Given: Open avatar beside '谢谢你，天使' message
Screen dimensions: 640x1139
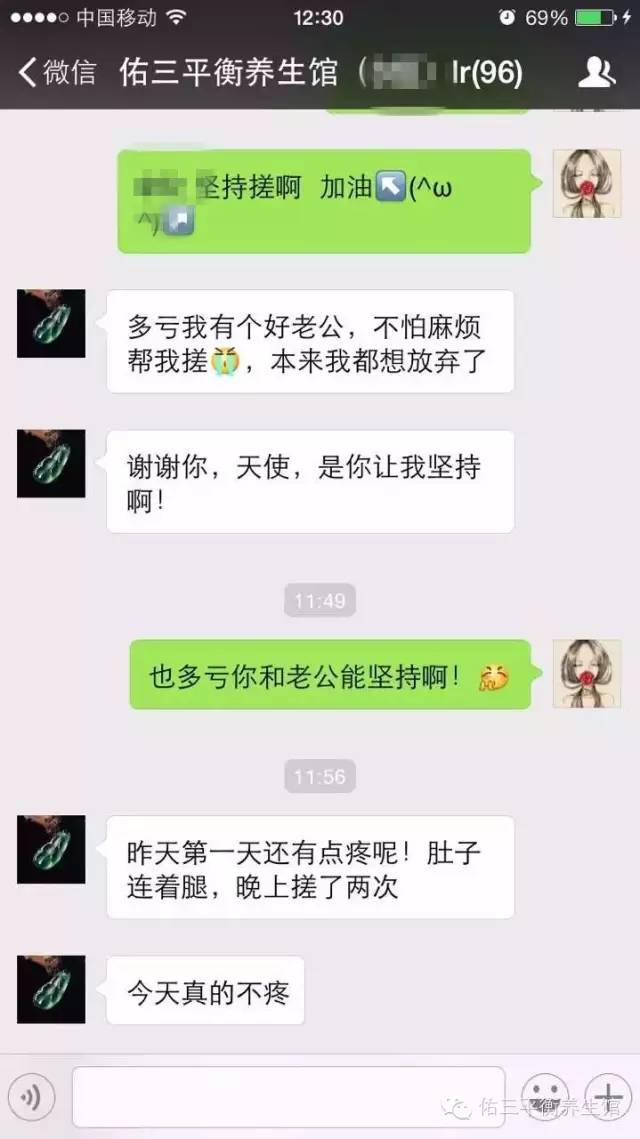Looking at the screenshot, I should pyautogui.click(x=51, y=464).
